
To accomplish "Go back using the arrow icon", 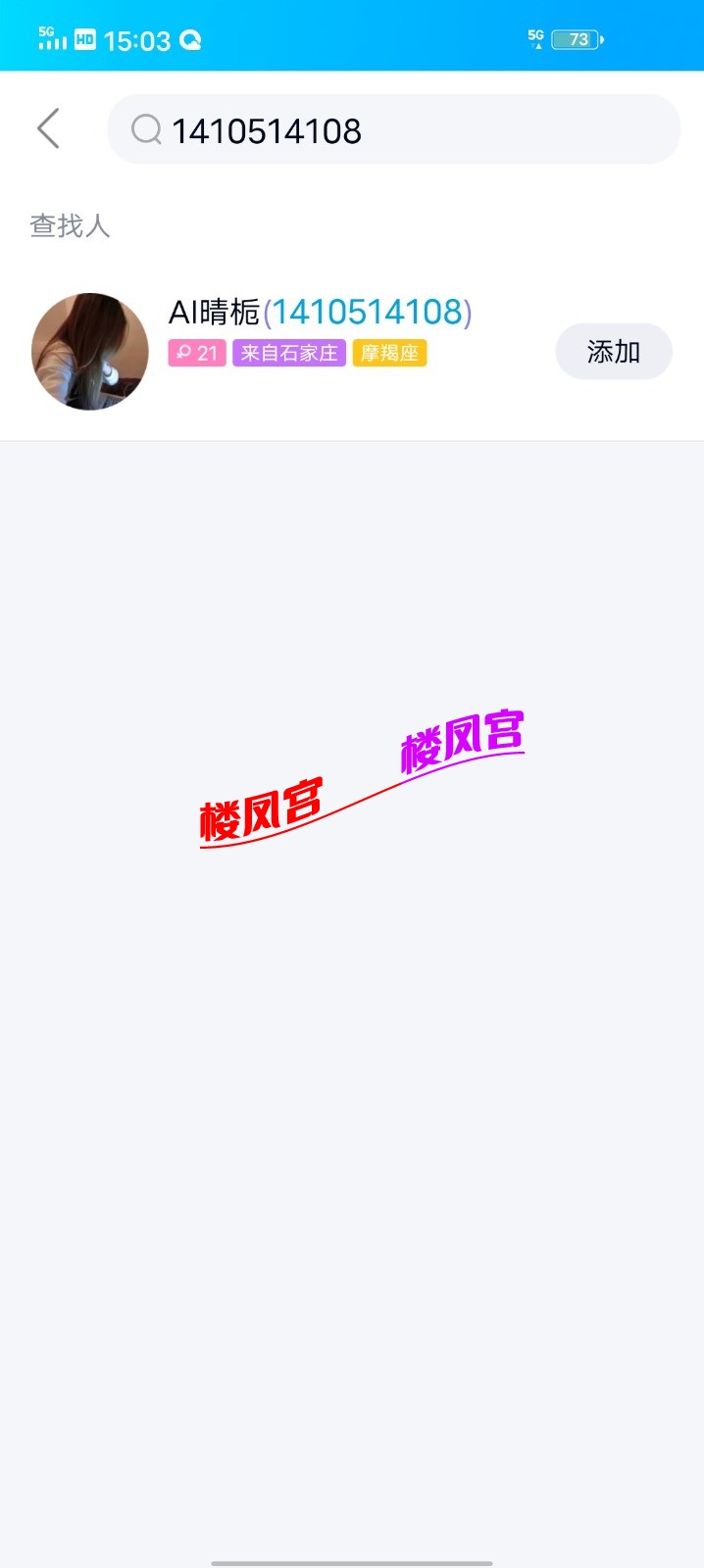I will 48,128.
